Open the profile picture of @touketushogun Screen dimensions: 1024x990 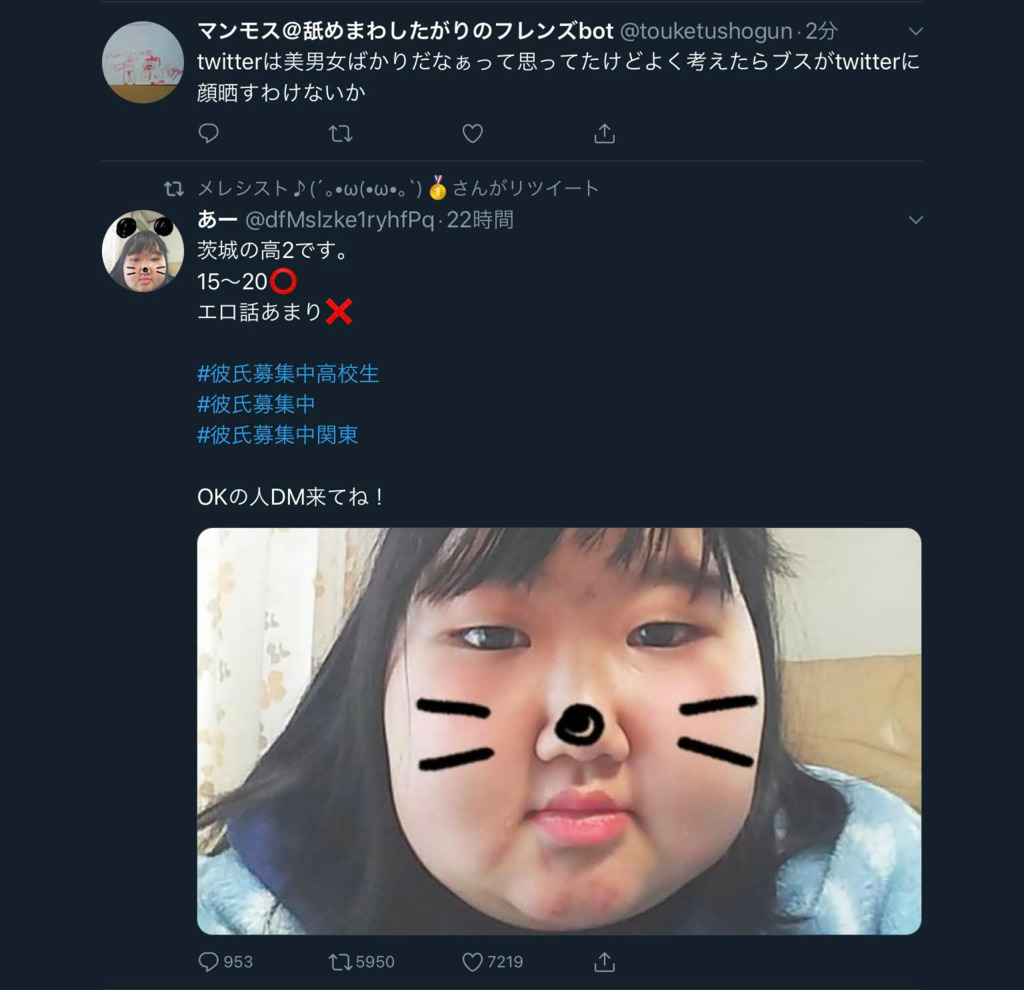pyautogui.click(x=143, y=62)
